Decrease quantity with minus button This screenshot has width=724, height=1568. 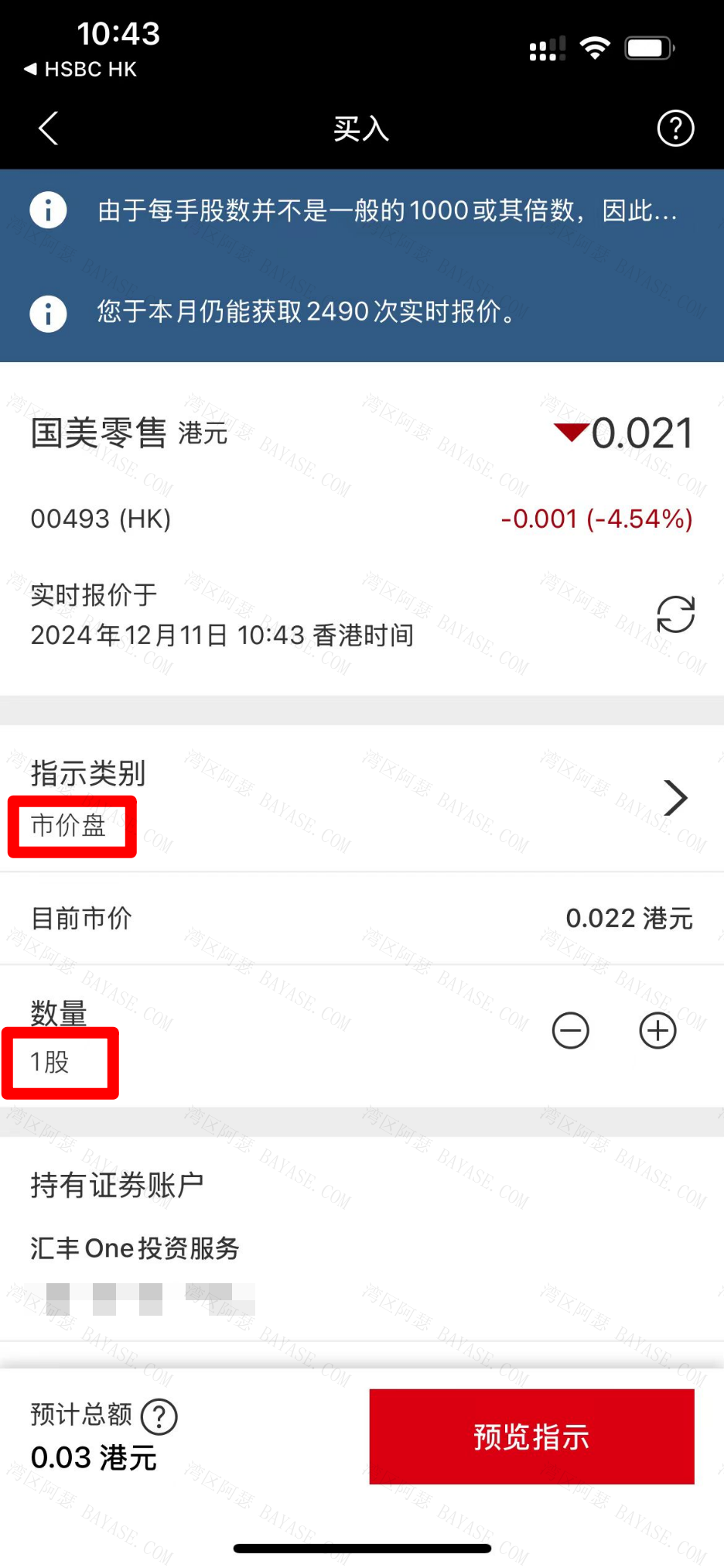coord(571,1031)
